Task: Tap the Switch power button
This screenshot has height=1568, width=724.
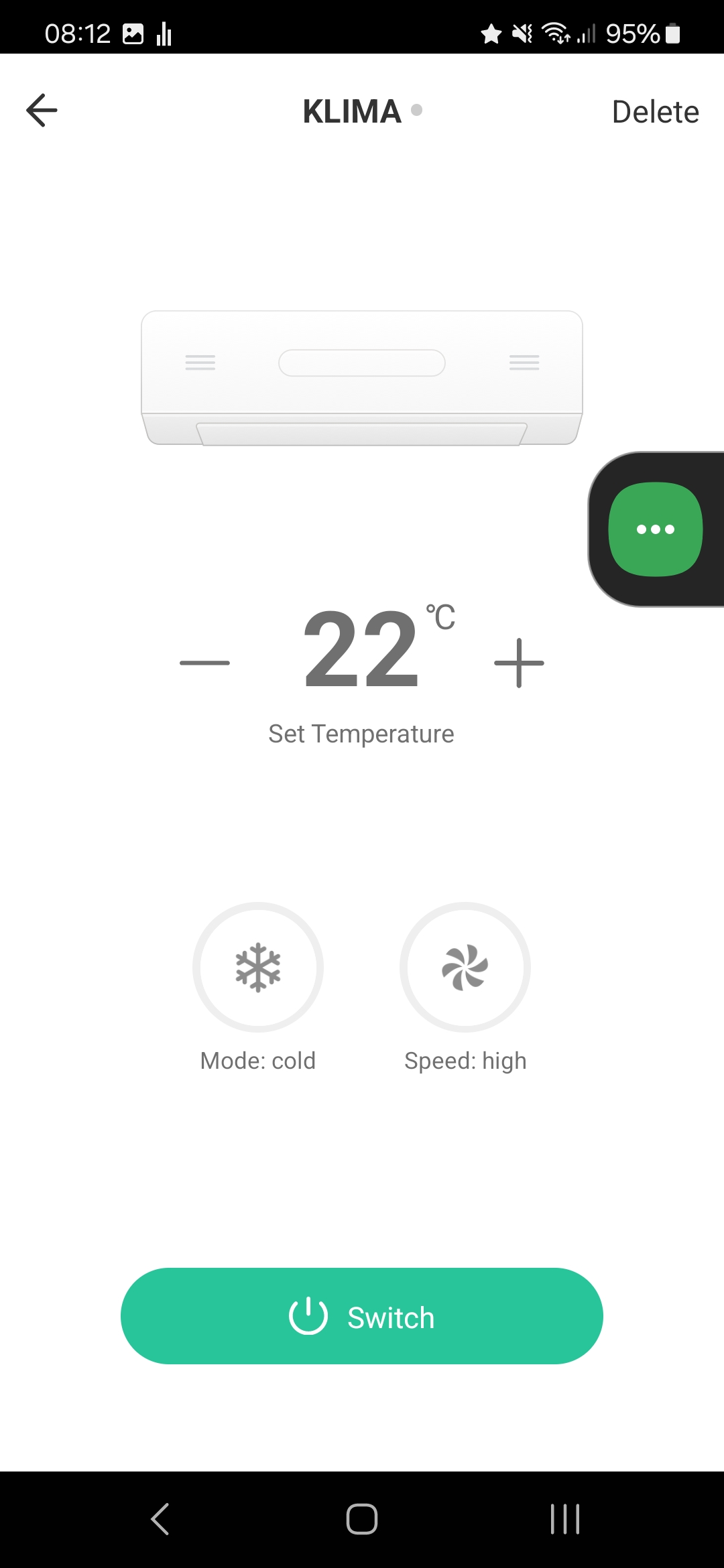Action: coord(362,1316)
